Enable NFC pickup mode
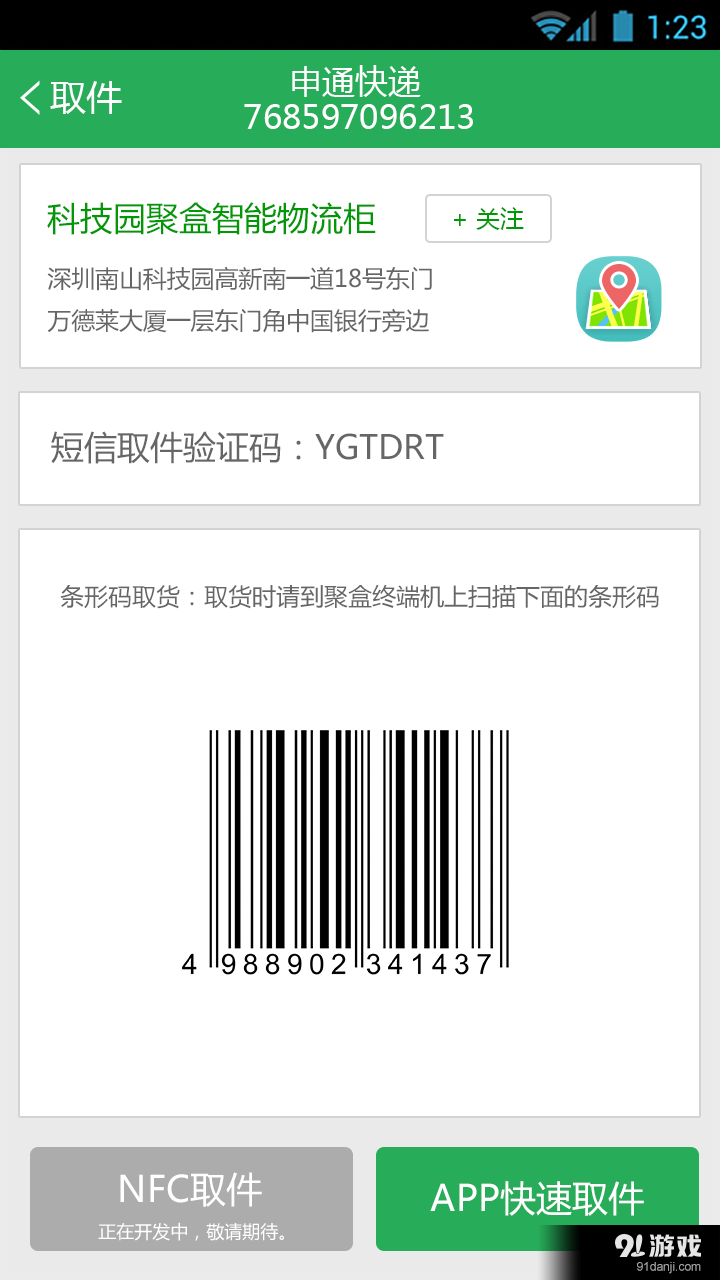This screenshot has width=720, height=1280. pos(191,1199)
